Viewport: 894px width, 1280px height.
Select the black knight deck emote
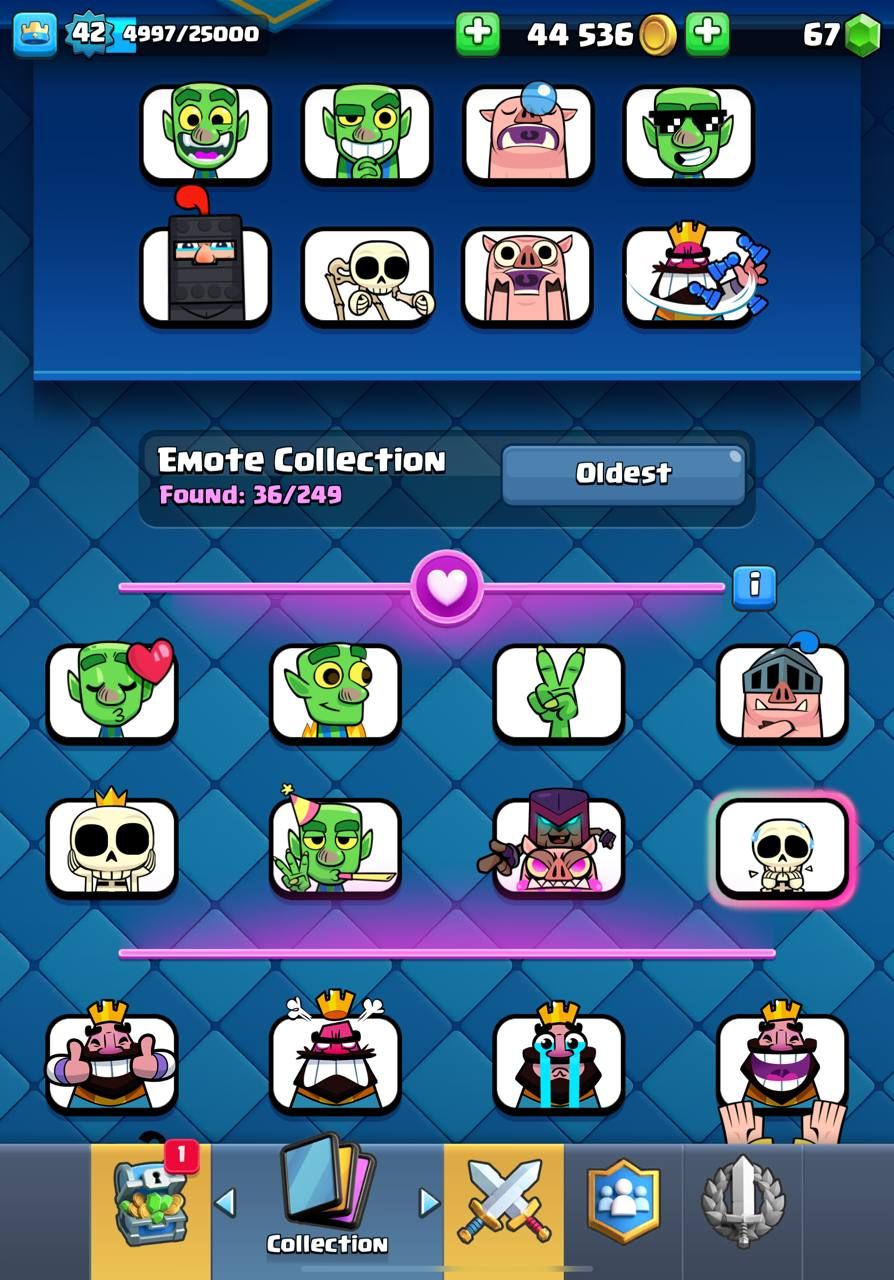(205, 275)
